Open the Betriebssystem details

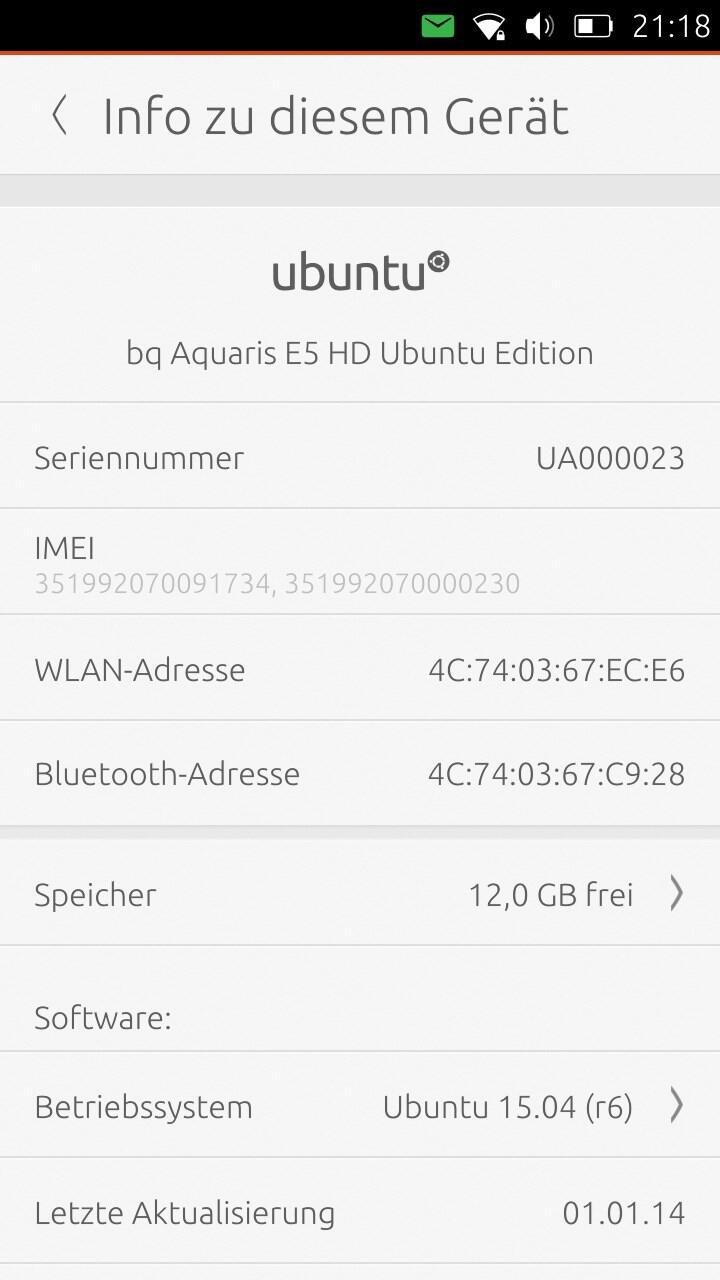pyautogui.click(x=360, y=1105)
